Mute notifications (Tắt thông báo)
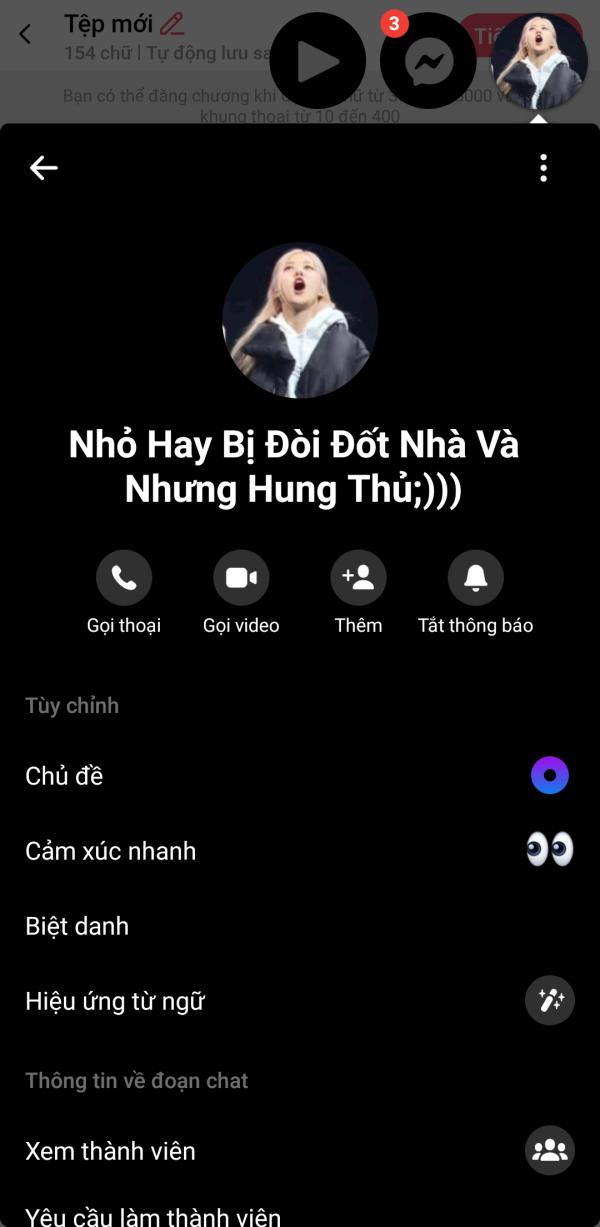This screenshot has width=600, height=1227. coord(475,578)
